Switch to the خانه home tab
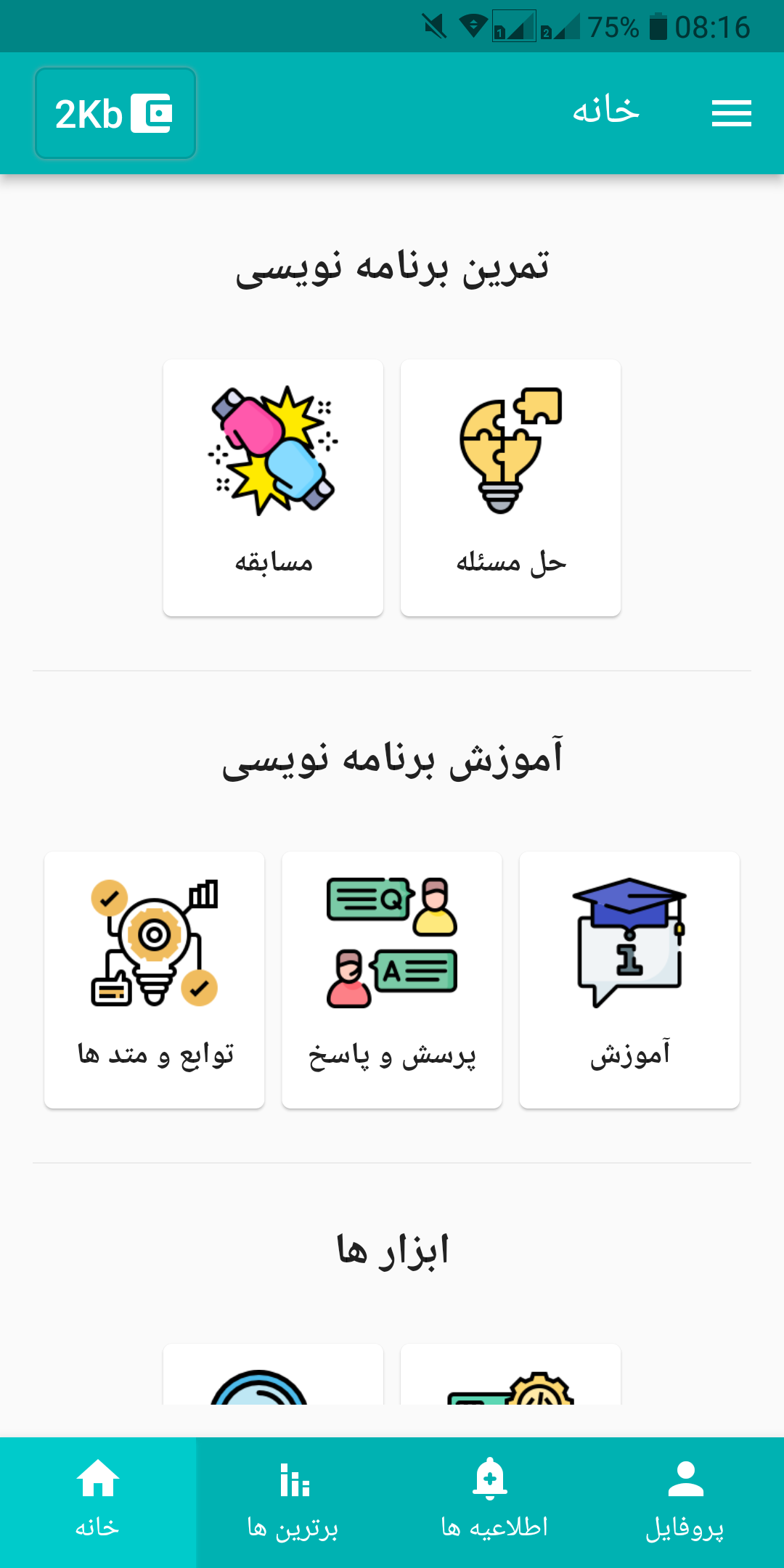The height and width of the screenshot is (1568, 784). (98, 1501)
